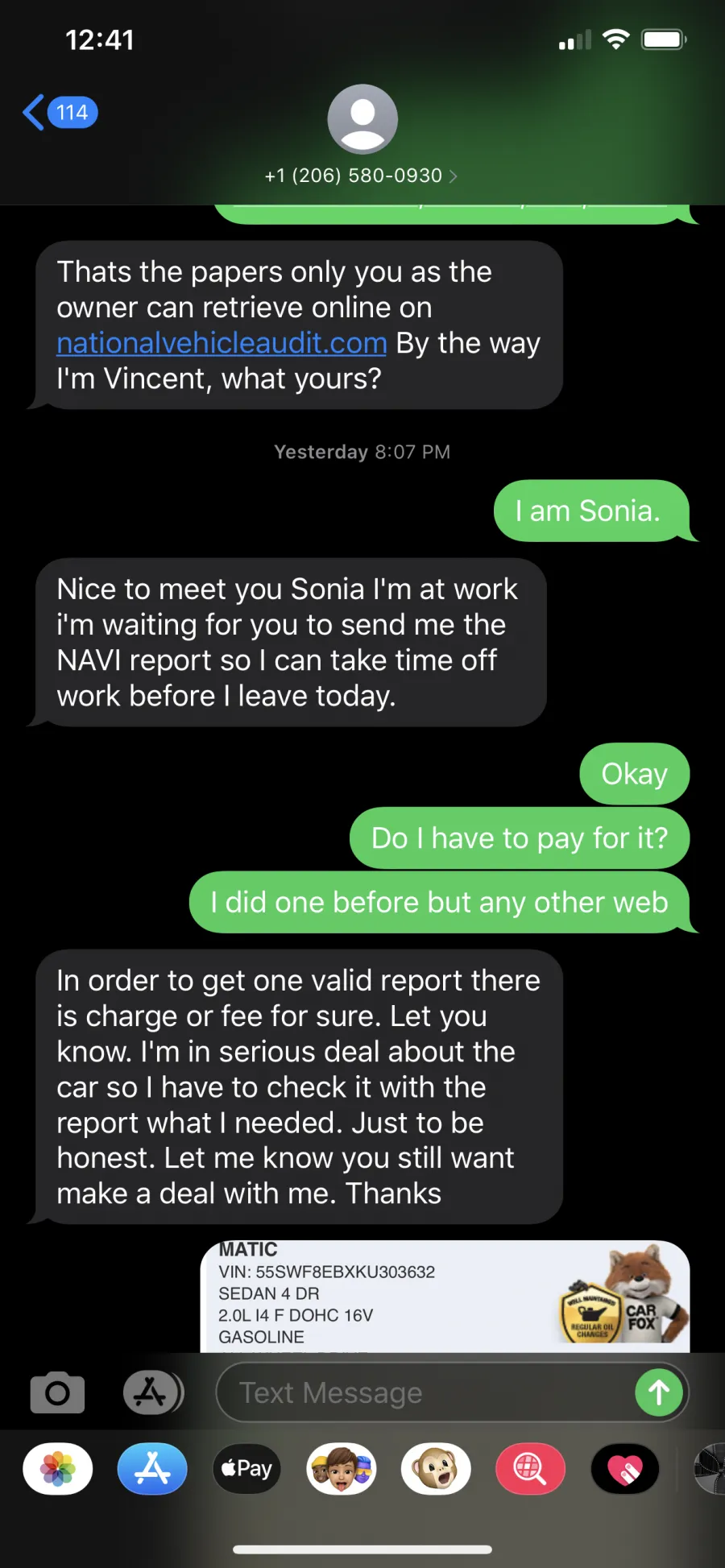The width and height of the screenshot is (725, 1568).
Task: Send the message with the arrow button
Action: 659,1392
